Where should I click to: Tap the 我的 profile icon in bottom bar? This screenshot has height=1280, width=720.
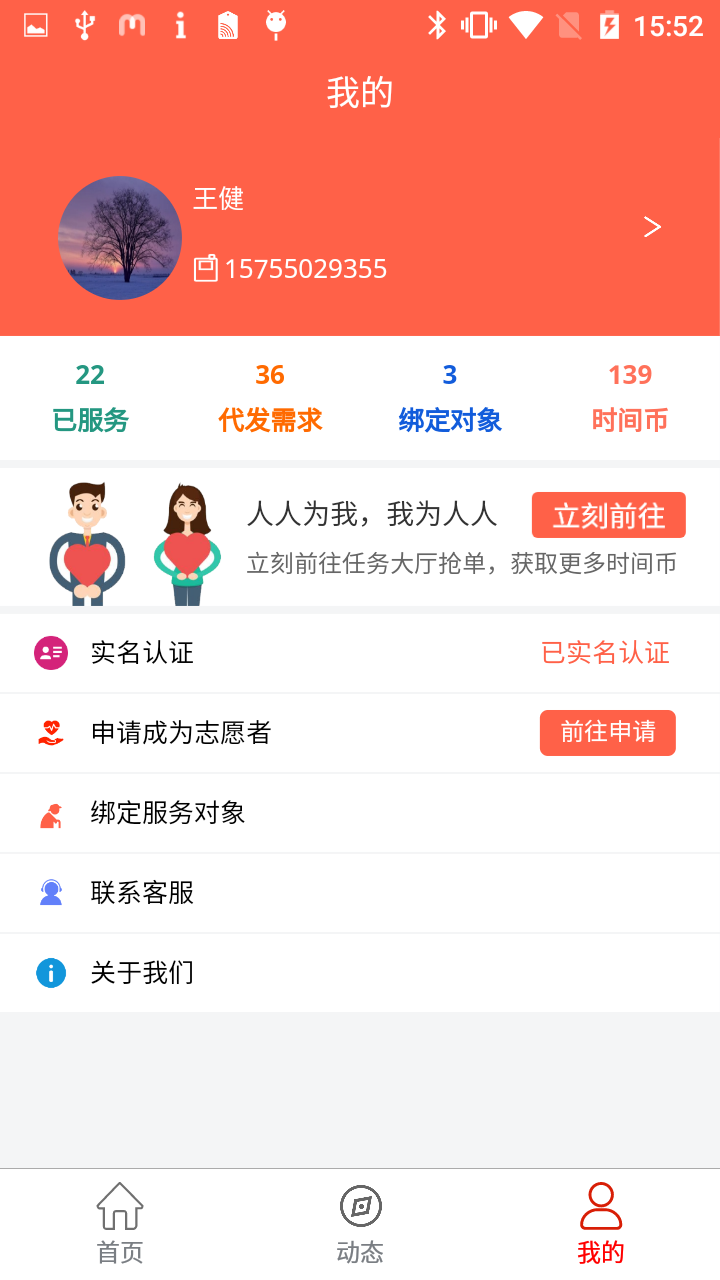coord(599,1207)
